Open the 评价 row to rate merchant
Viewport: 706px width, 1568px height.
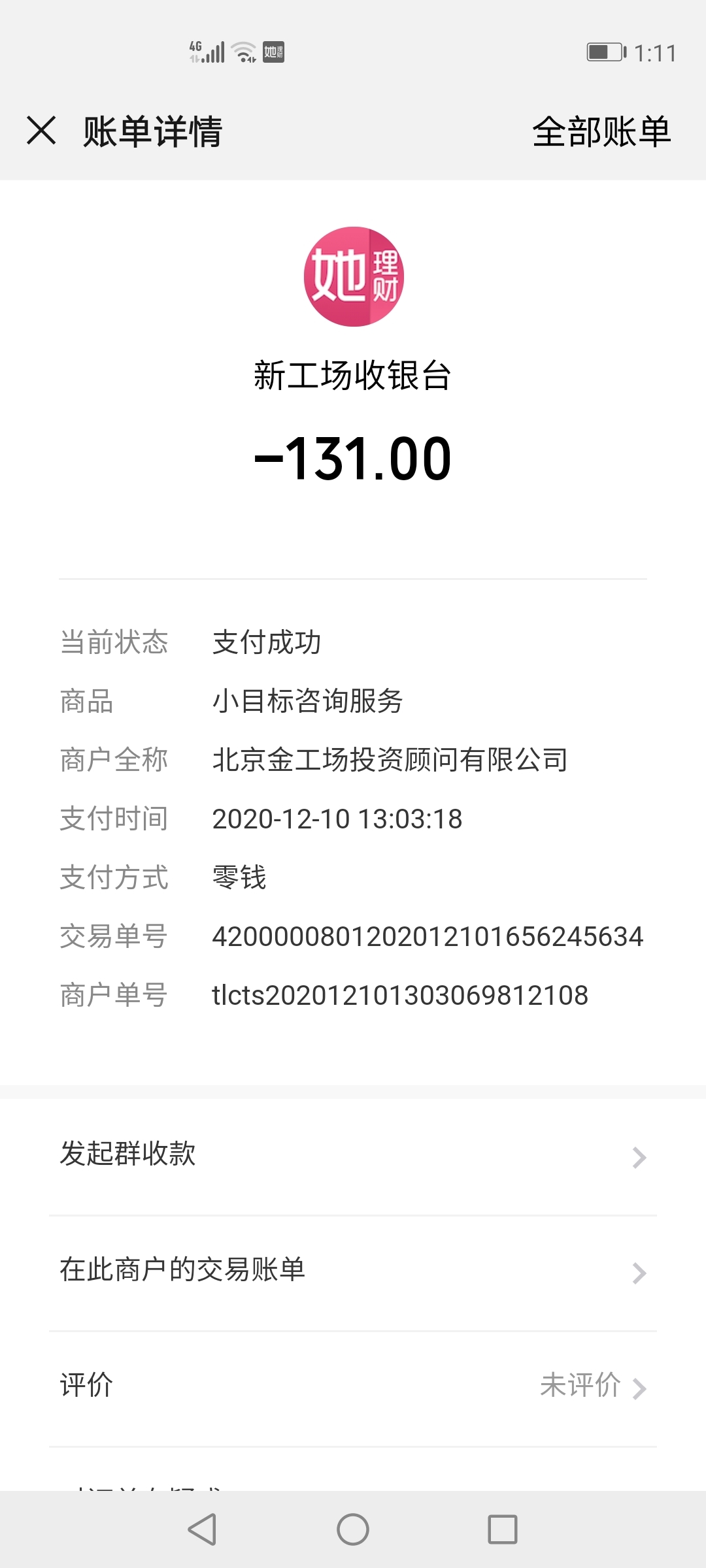coord(353,1388)
